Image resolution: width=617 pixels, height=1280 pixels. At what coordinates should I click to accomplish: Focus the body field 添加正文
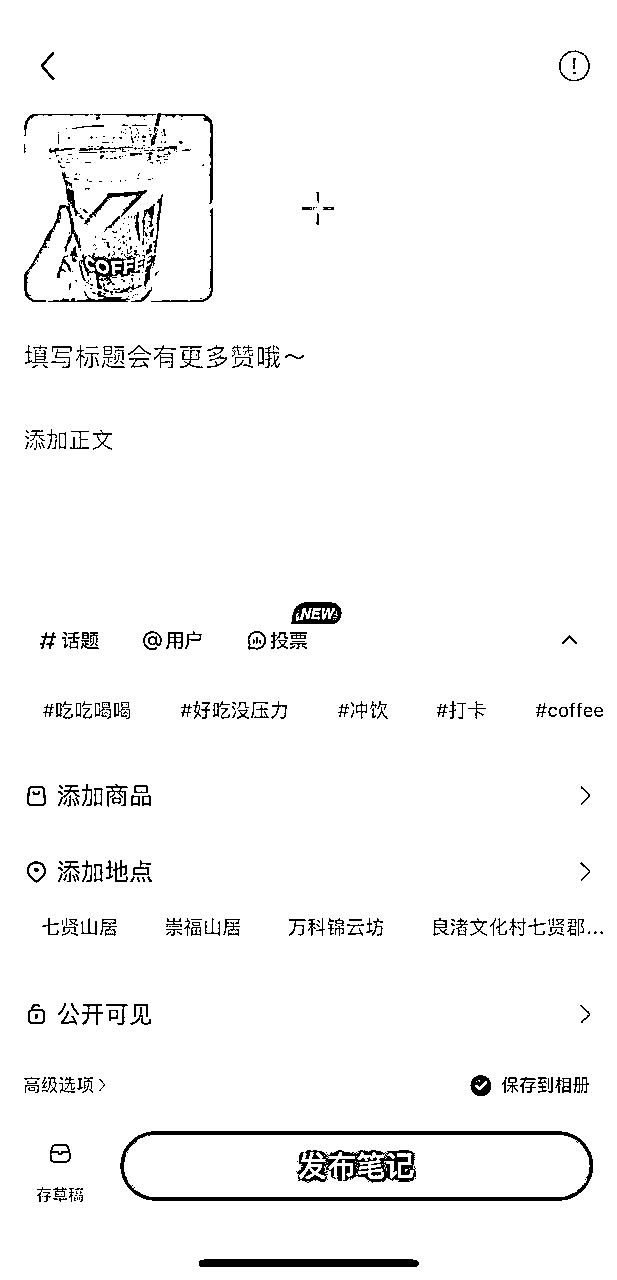(69, 440)
